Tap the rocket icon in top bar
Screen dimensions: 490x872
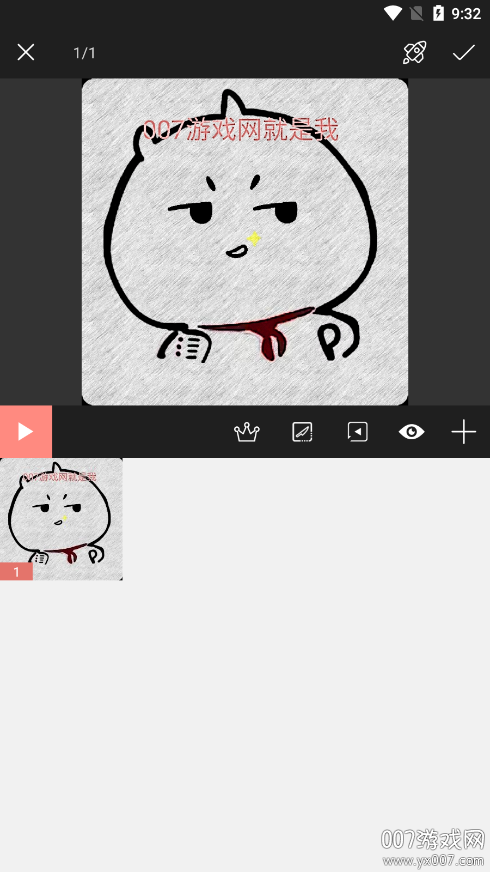[x=414, y=52]
